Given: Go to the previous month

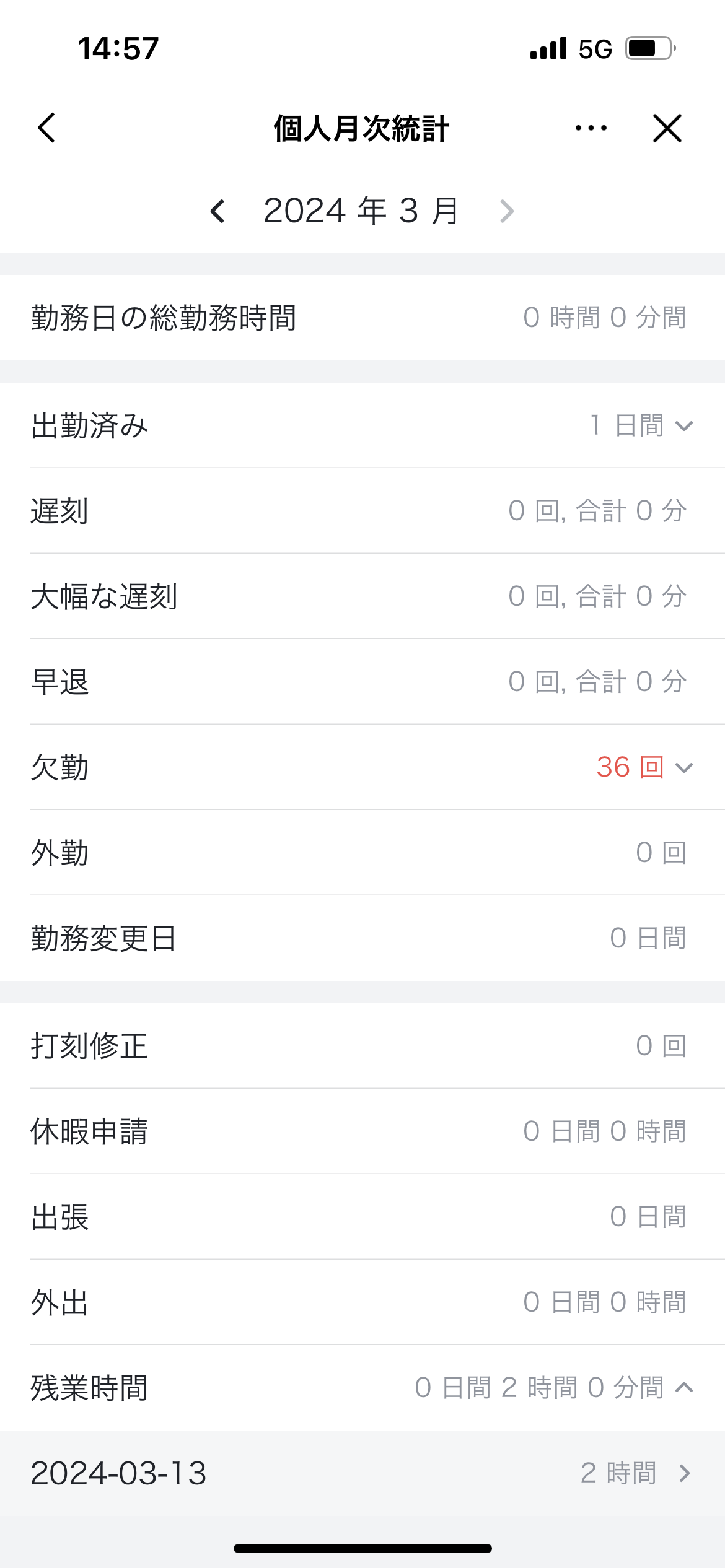Looking at the screenshot, I should pyautogui.click(x=217, y=211).
